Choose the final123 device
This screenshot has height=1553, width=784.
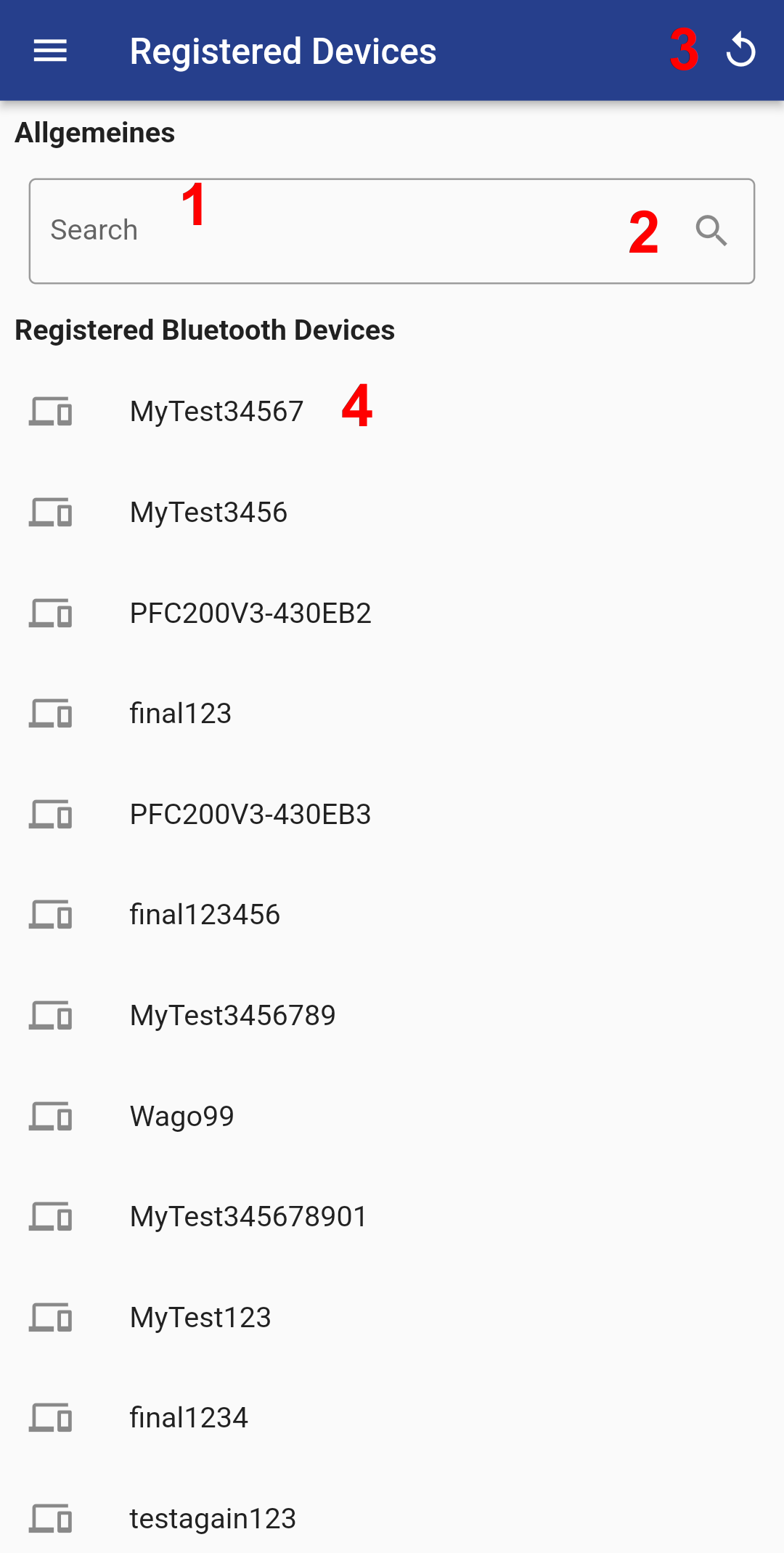(x=392, y=713)
